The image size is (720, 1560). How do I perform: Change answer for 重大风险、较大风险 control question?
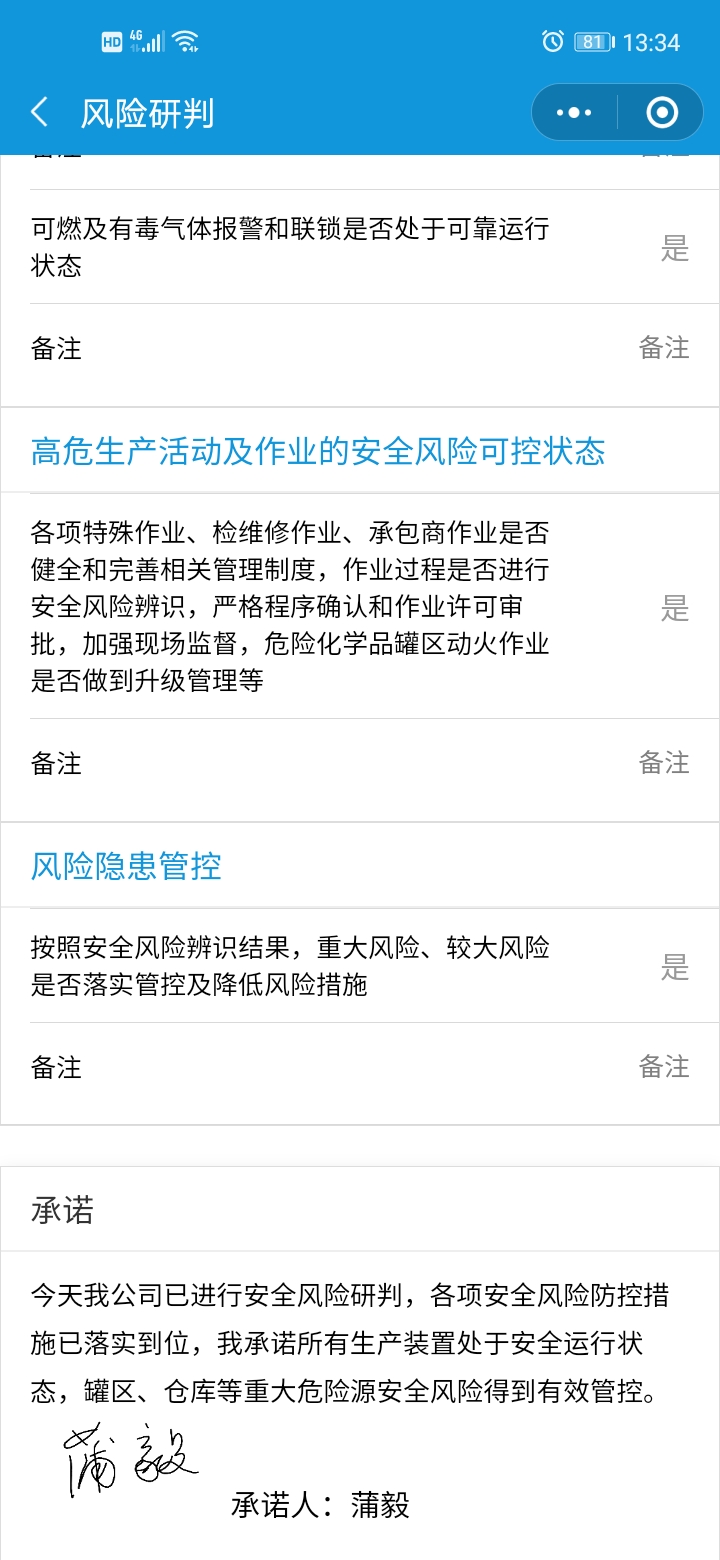(675, 966)
